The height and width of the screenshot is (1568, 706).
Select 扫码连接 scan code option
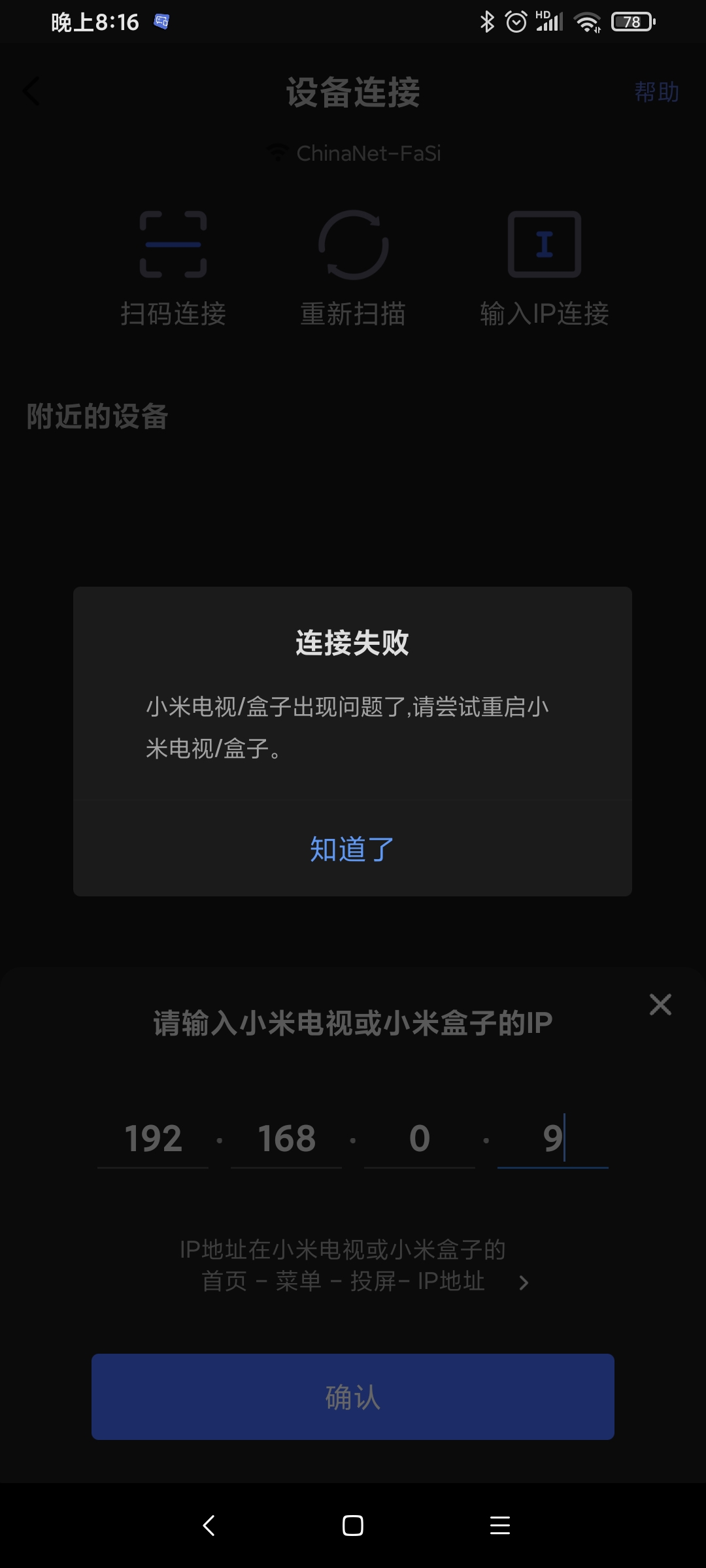(173, 269)
